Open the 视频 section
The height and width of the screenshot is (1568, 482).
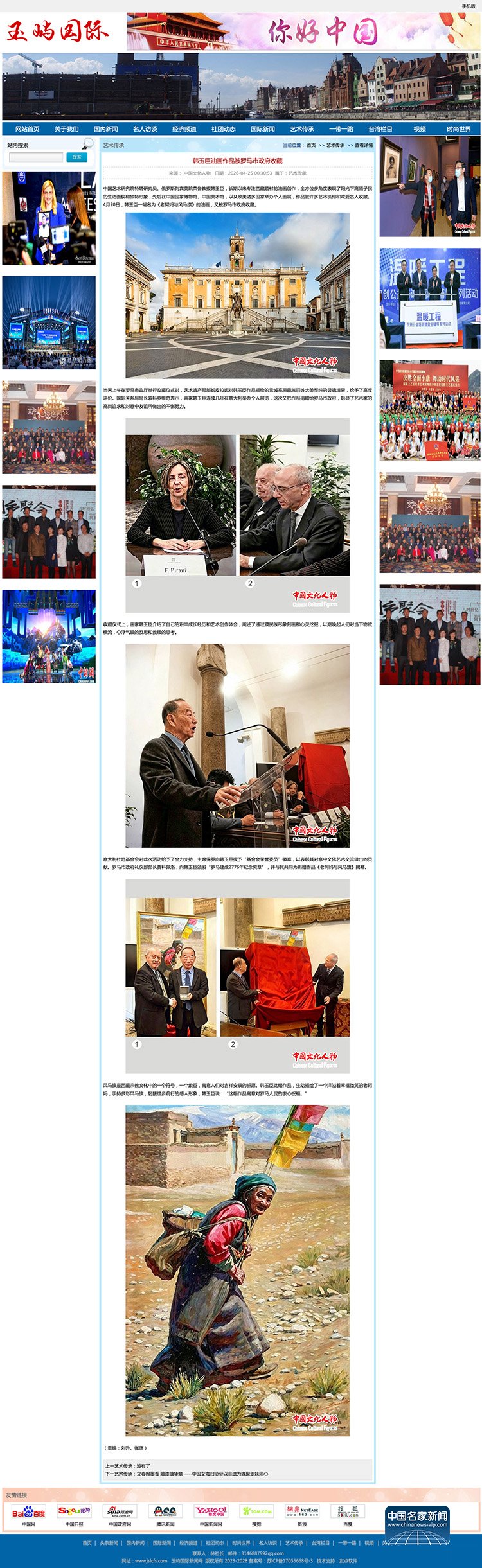pyautogui.click(x=419, y=129)
